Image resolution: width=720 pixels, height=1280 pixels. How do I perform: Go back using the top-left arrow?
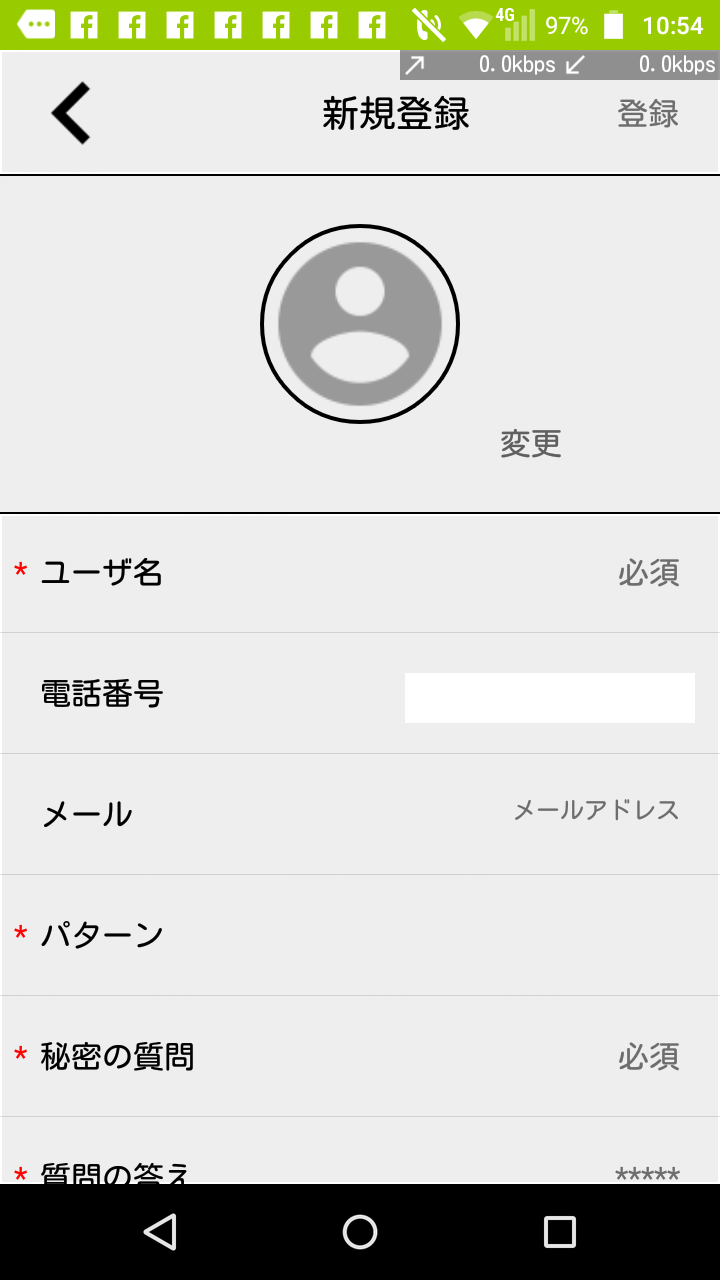71,114
